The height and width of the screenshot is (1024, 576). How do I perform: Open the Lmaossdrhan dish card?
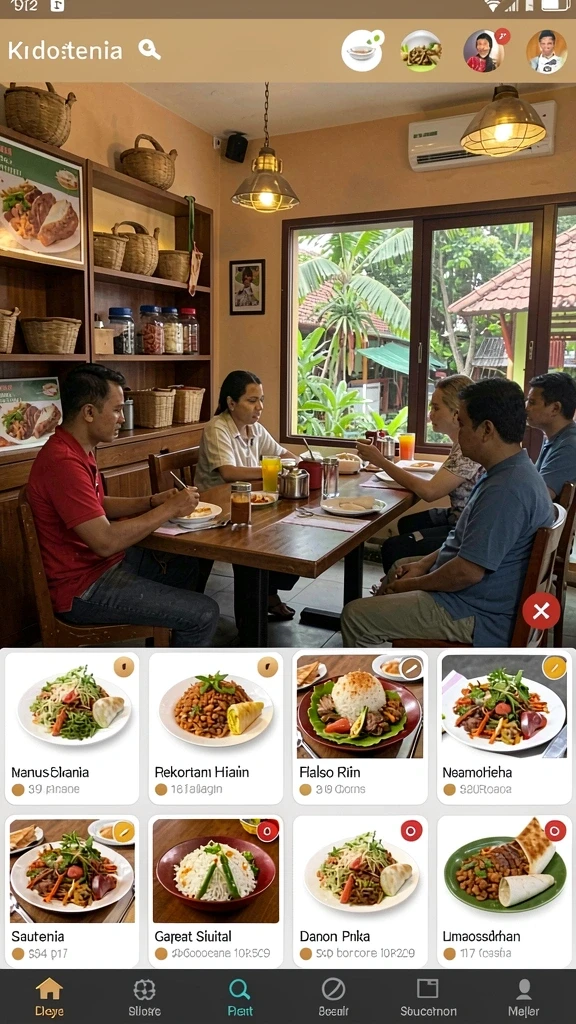pyautogui.click(x=504, y=891)
